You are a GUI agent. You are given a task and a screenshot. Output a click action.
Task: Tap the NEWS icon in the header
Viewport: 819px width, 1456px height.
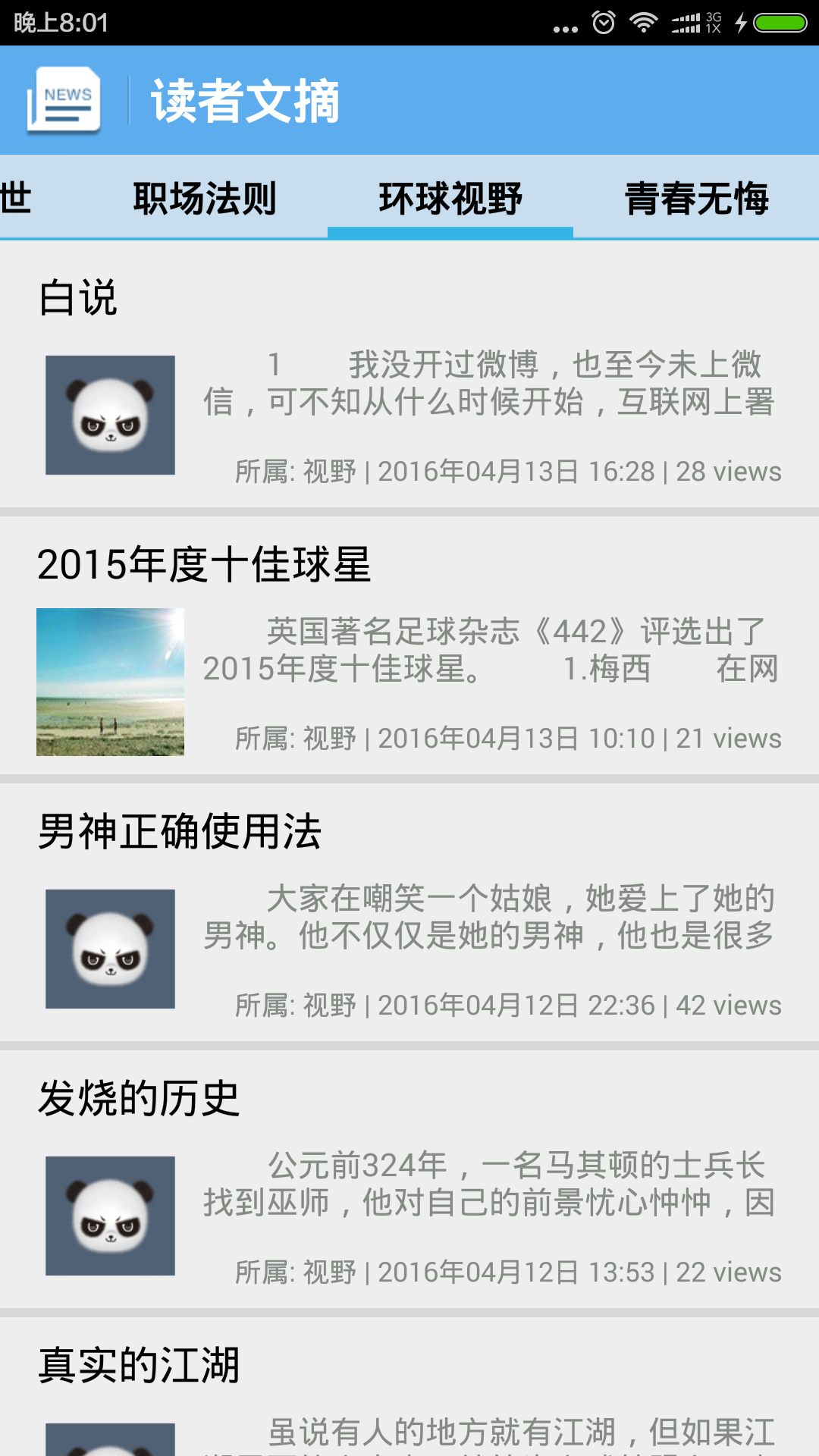64,101
